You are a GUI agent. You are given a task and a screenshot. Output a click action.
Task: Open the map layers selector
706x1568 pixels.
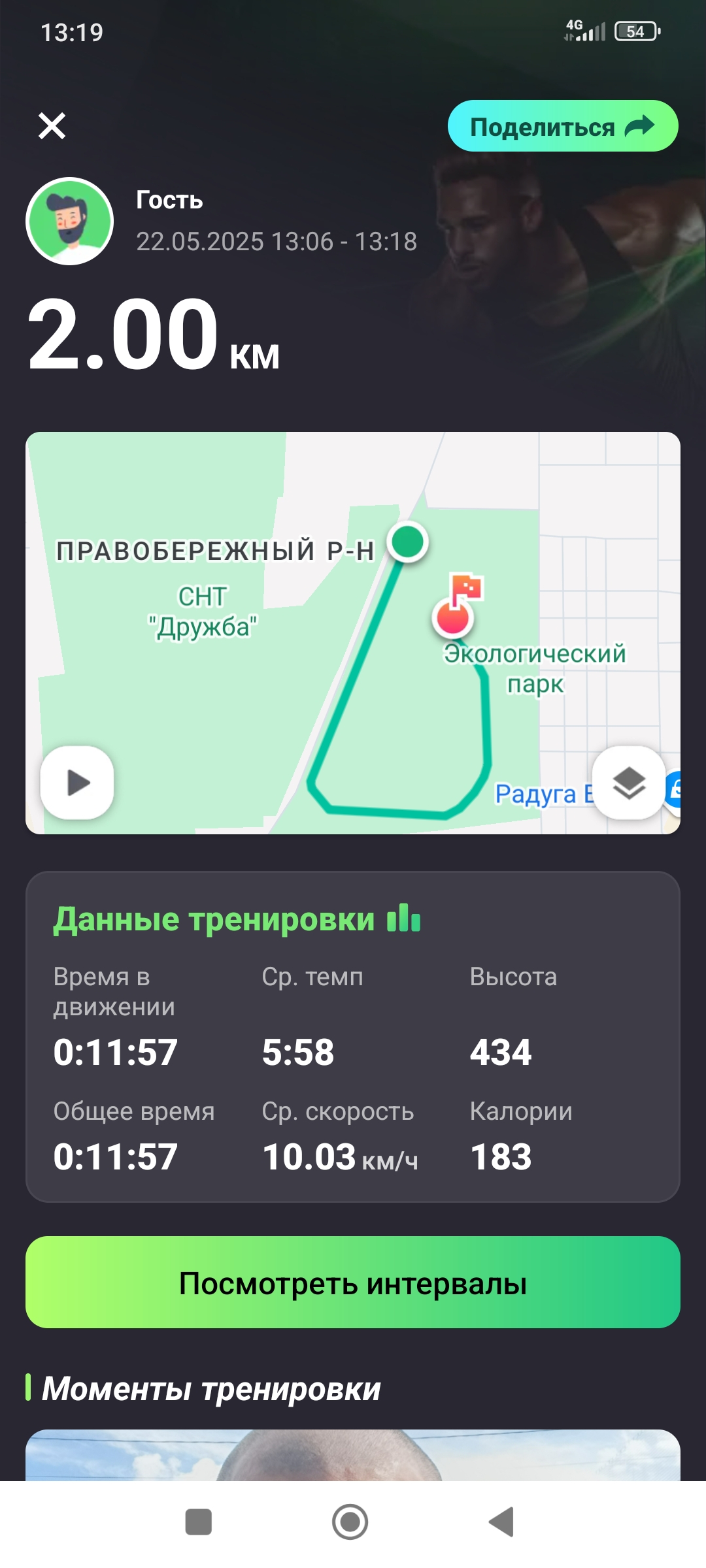pos(628,782)
